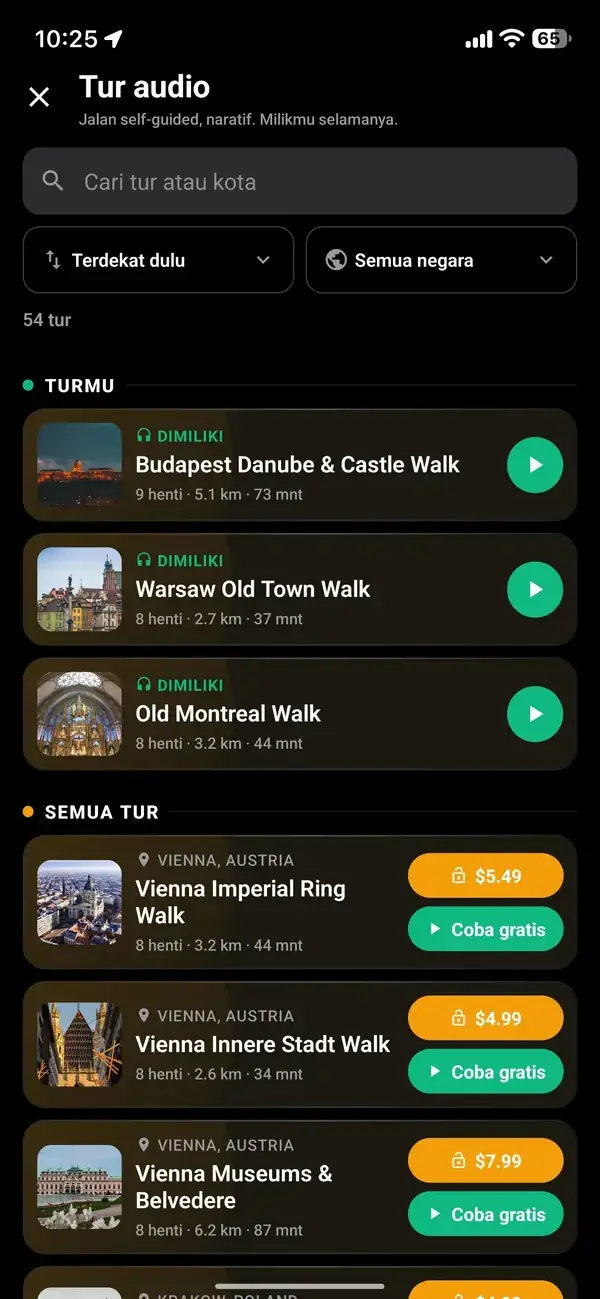This screenshot has height=1299, width=600.
Task: Open the Terdekat dulu sort dropdown
Action: coord(158,260)
